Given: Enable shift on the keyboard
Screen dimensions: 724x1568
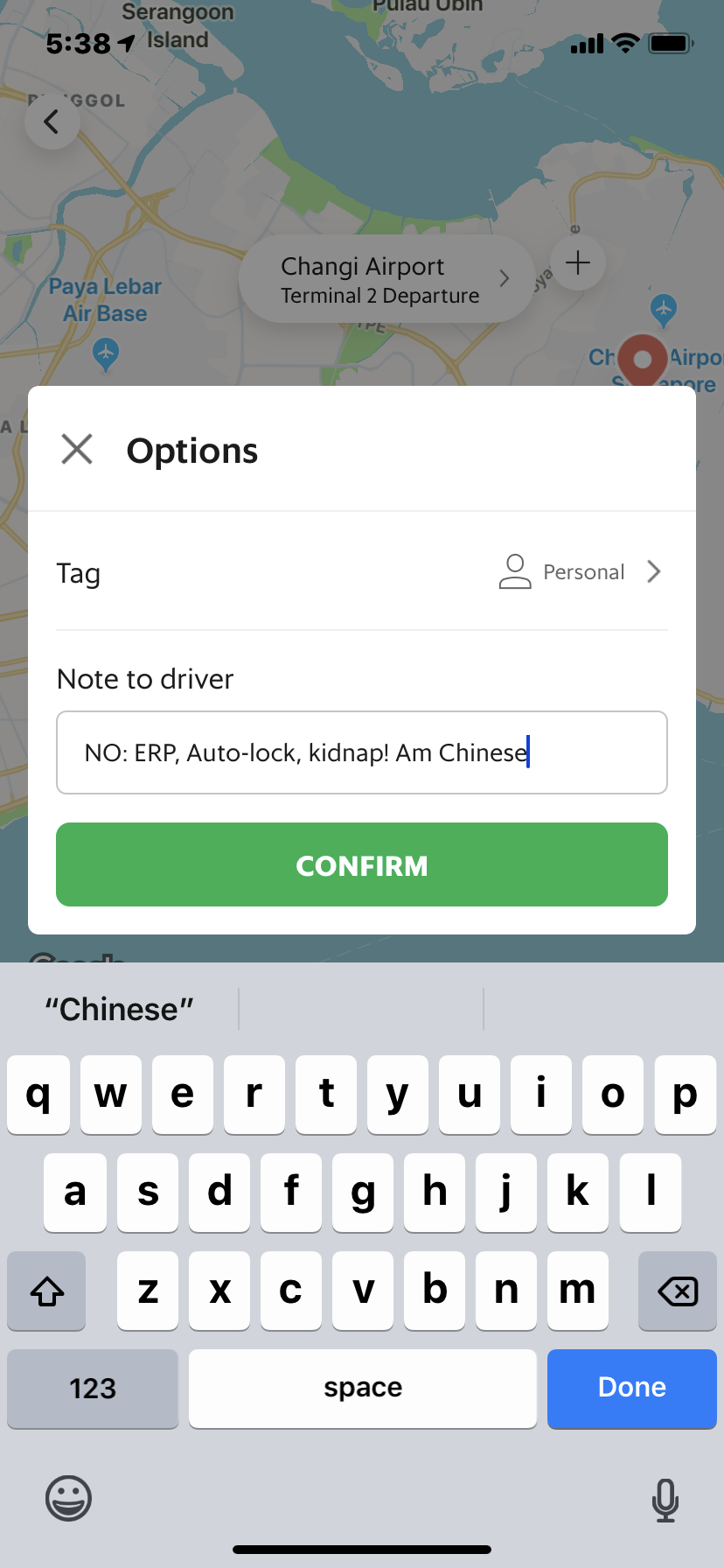Looking at the screenshot, I should 47,1291.
